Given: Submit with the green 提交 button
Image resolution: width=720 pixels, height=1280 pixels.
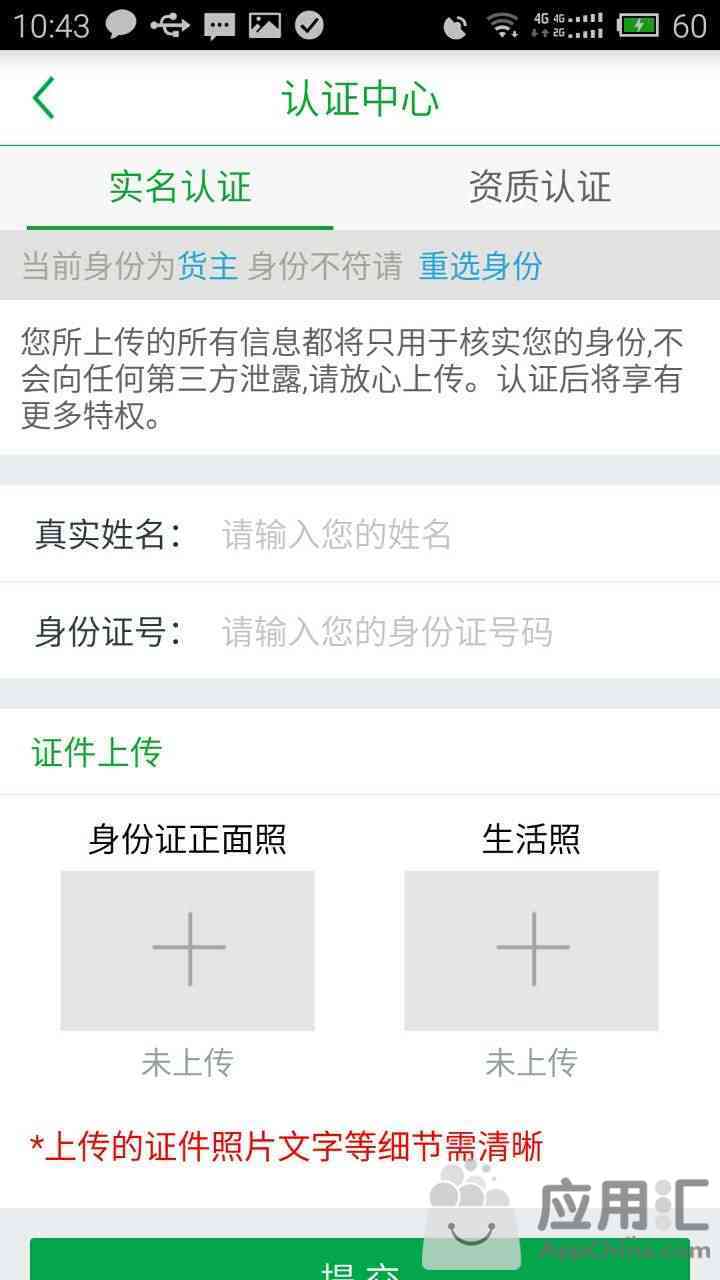Looking at the screenshot, I should tap(360, 1261).
